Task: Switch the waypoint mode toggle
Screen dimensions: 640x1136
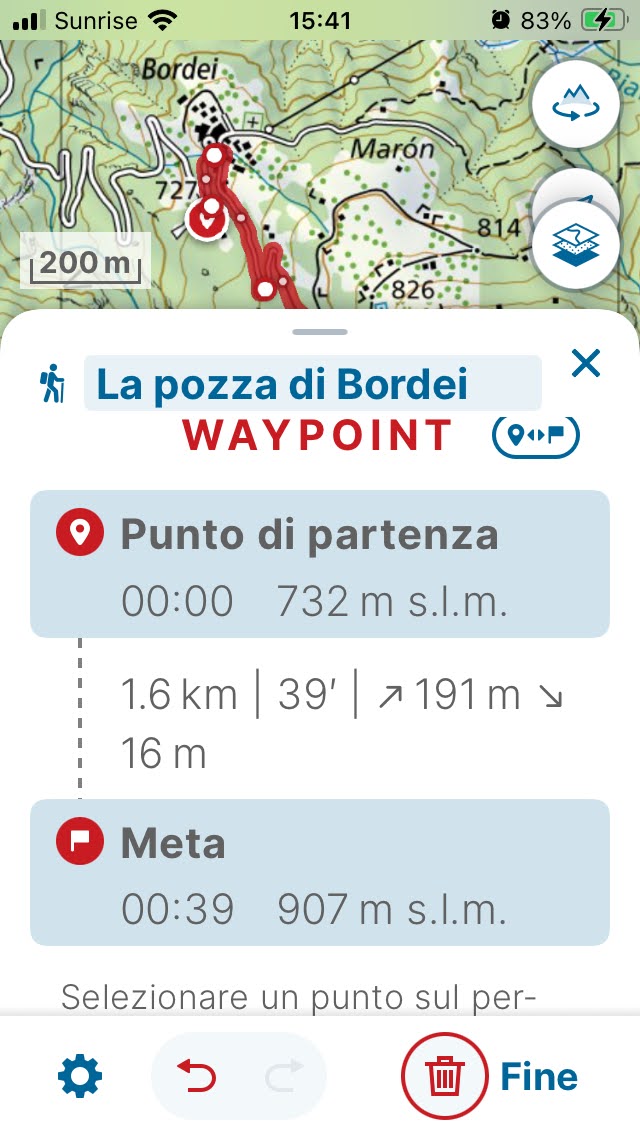Action: [536, 436]
